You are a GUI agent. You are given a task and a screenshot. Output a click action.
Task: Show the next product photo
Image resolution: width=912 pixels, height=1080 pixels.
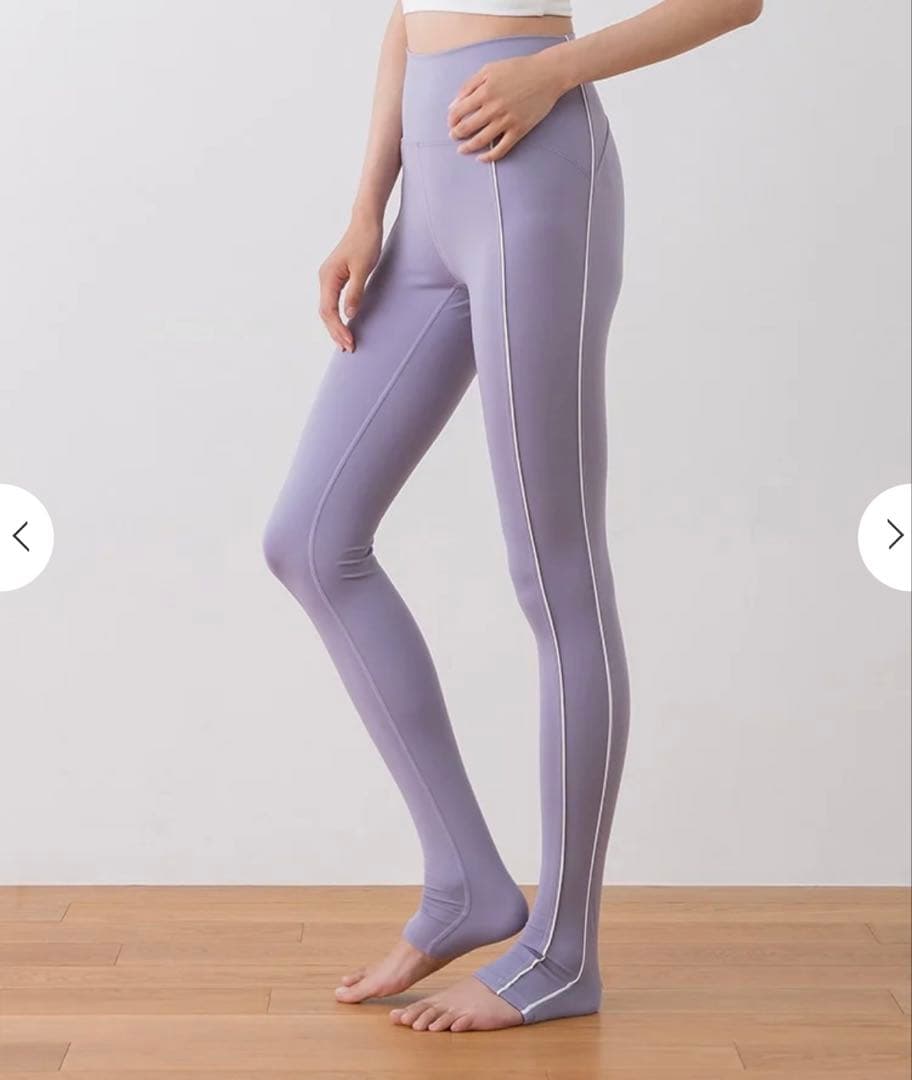click(891, 537)
